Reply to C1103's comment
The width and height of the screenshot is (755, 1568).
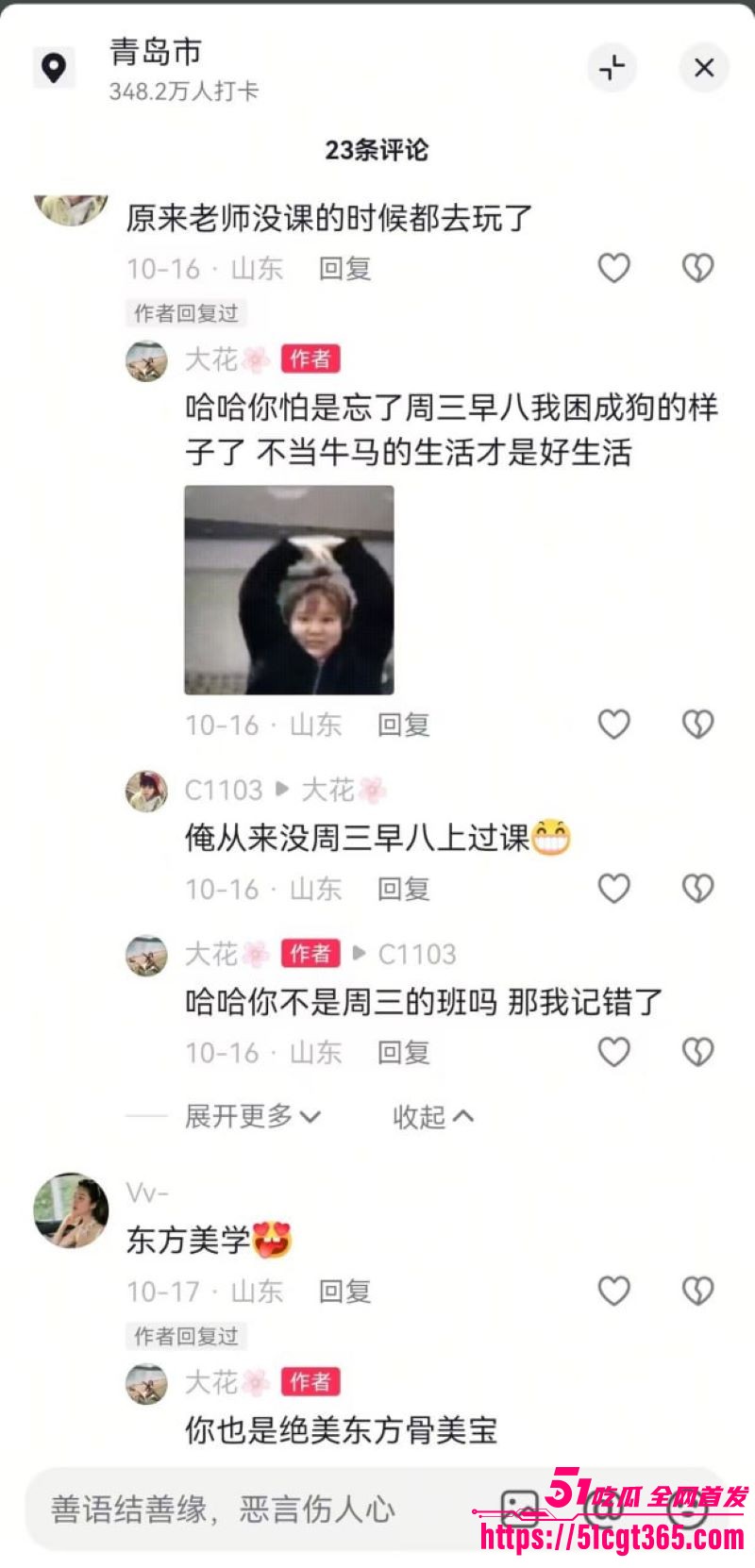403,889
